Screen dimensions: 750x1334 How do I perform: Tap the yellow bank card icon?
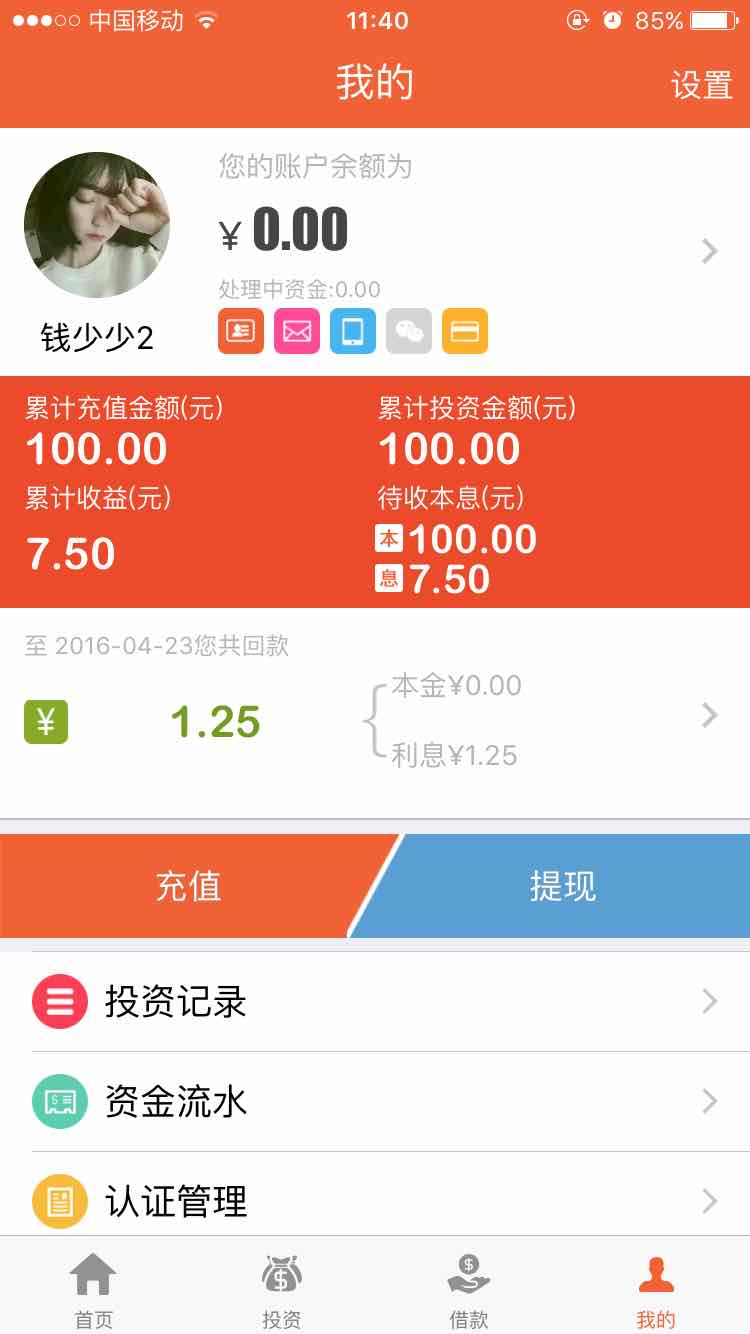tap(465, 332)
